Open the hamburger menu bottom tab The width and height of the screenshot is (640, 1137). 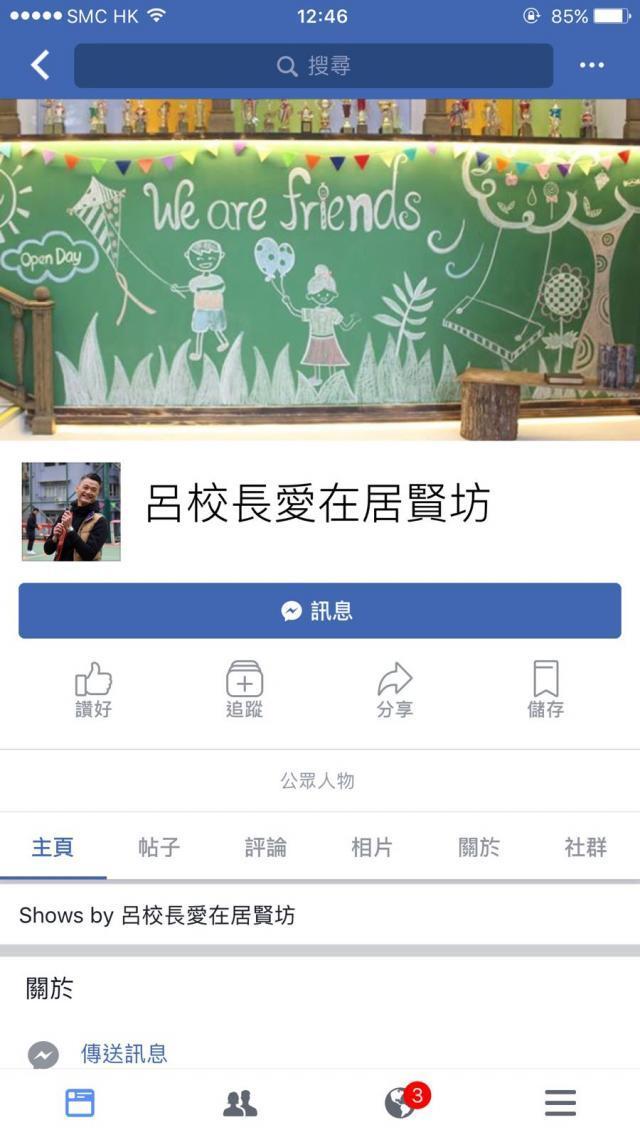click(x=560, y=1104)
